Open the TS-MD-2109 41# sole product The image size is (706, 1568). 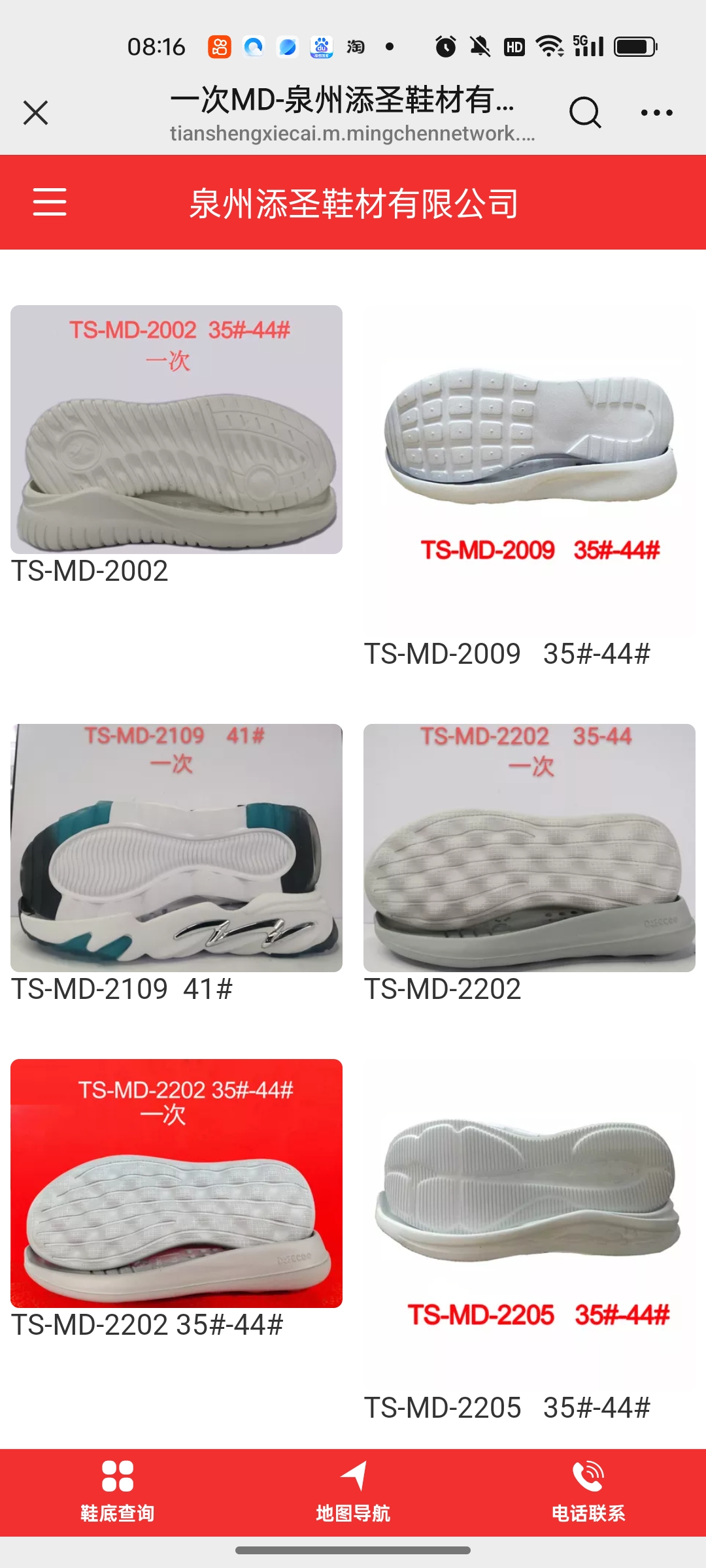(x=176, y=848)
